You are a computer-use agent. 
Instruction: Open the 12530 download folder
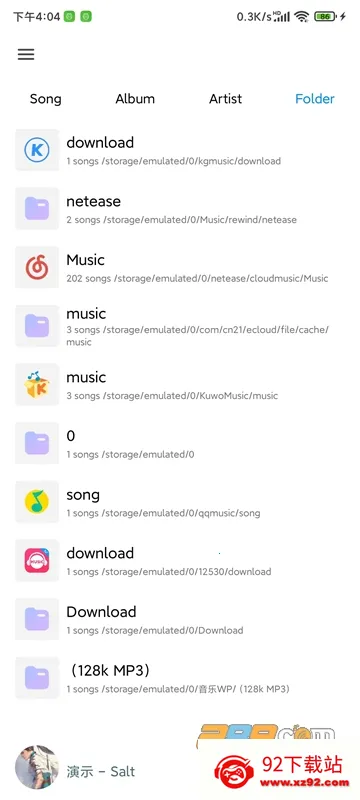click(180, 561)
